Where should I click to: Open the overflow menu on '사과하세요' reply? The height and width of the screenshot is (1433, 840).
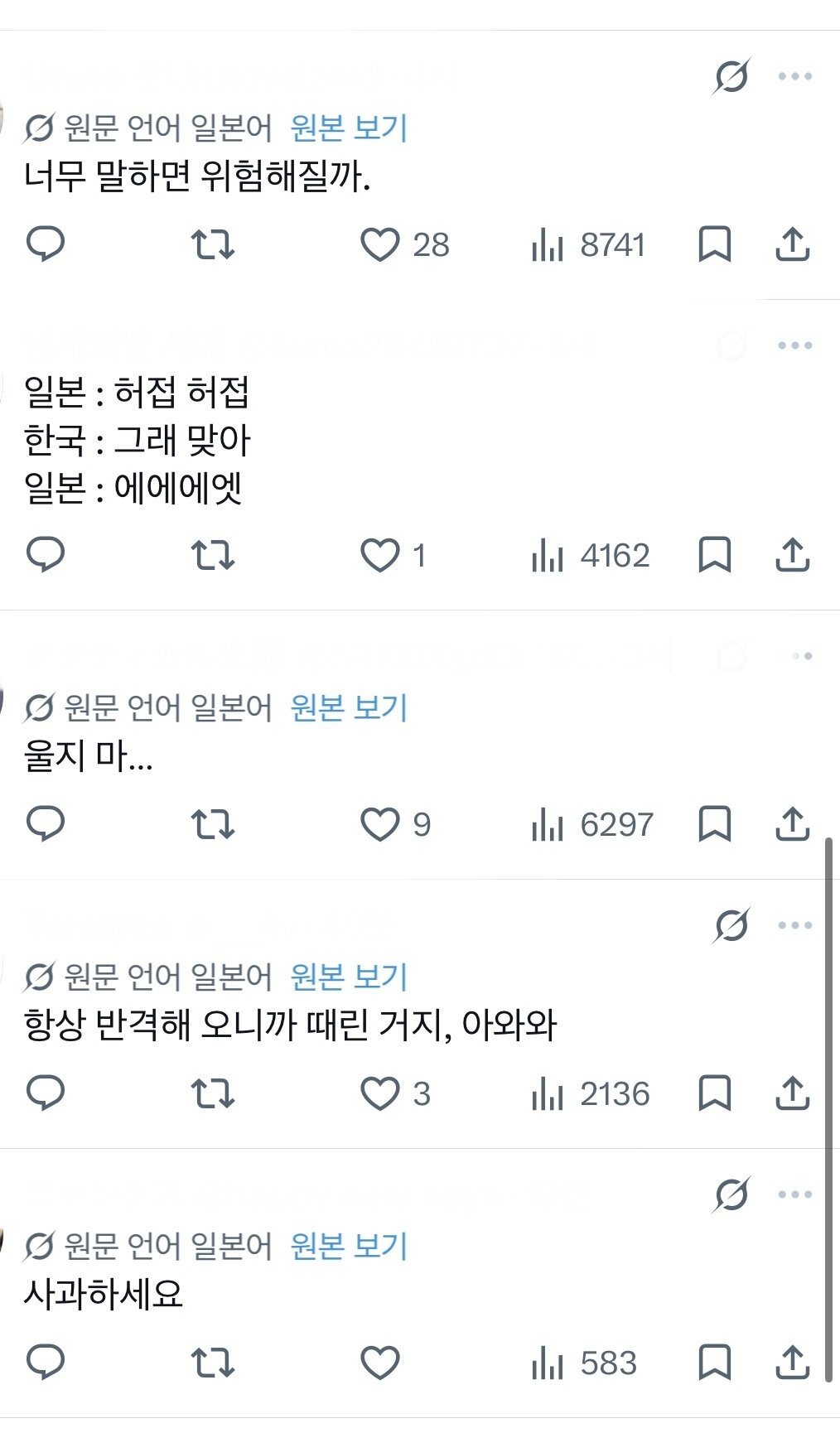(794, 1194)
